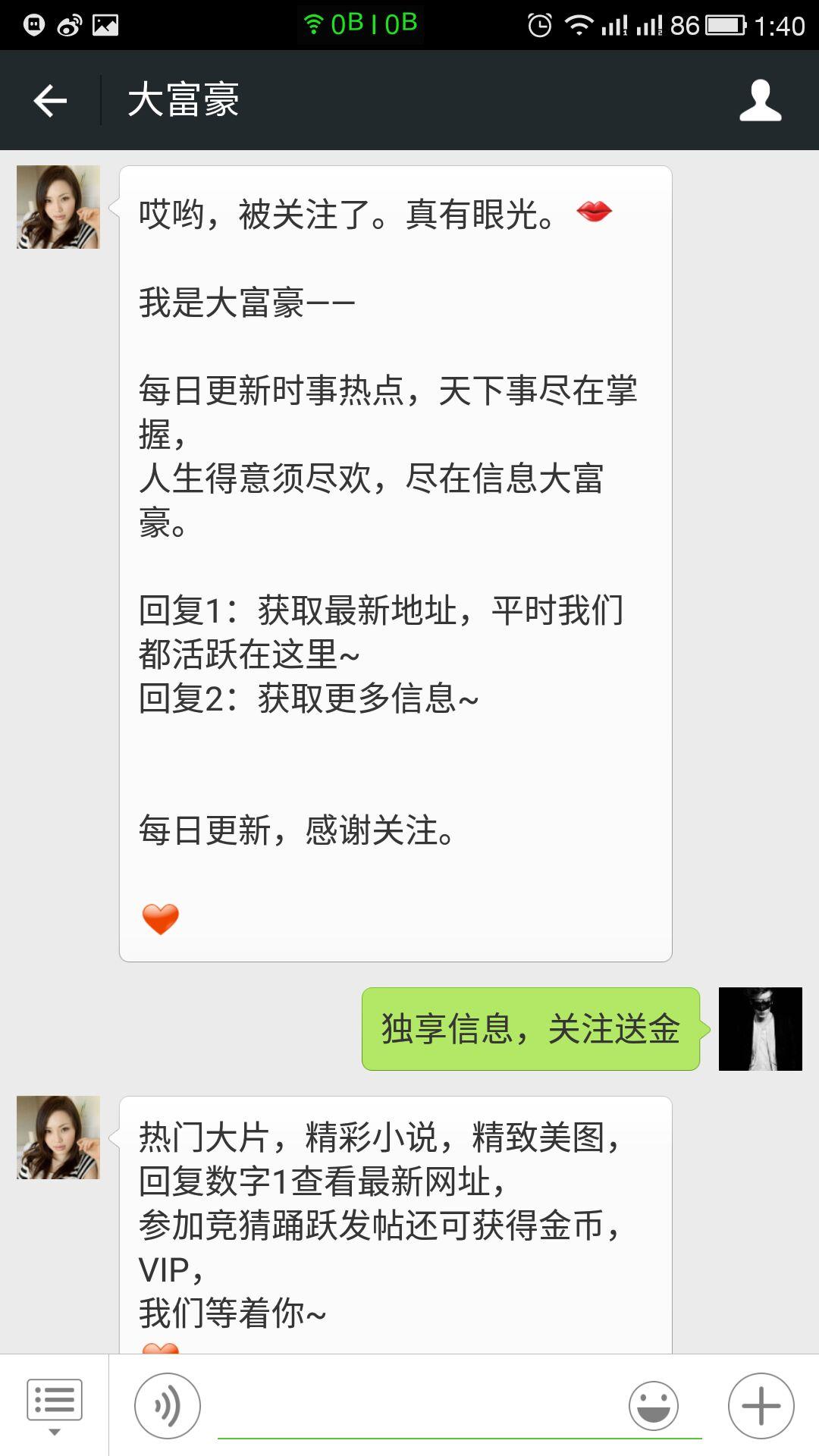Tap the alarm clock icon in status bar
The image size is (819, 1456).
tap(540, 23)
